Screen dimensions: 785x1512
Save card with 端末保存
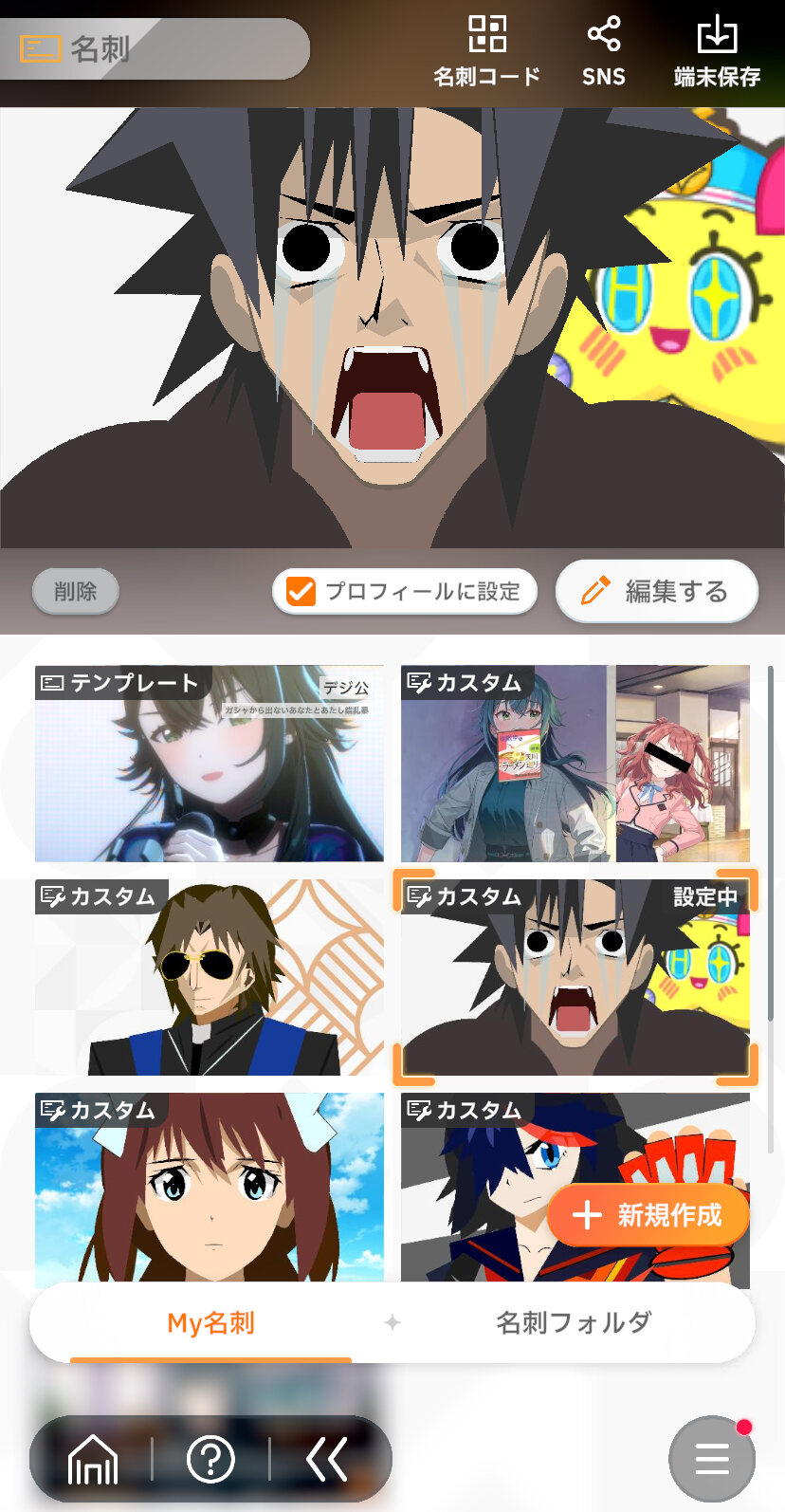(x=717, y=51)
